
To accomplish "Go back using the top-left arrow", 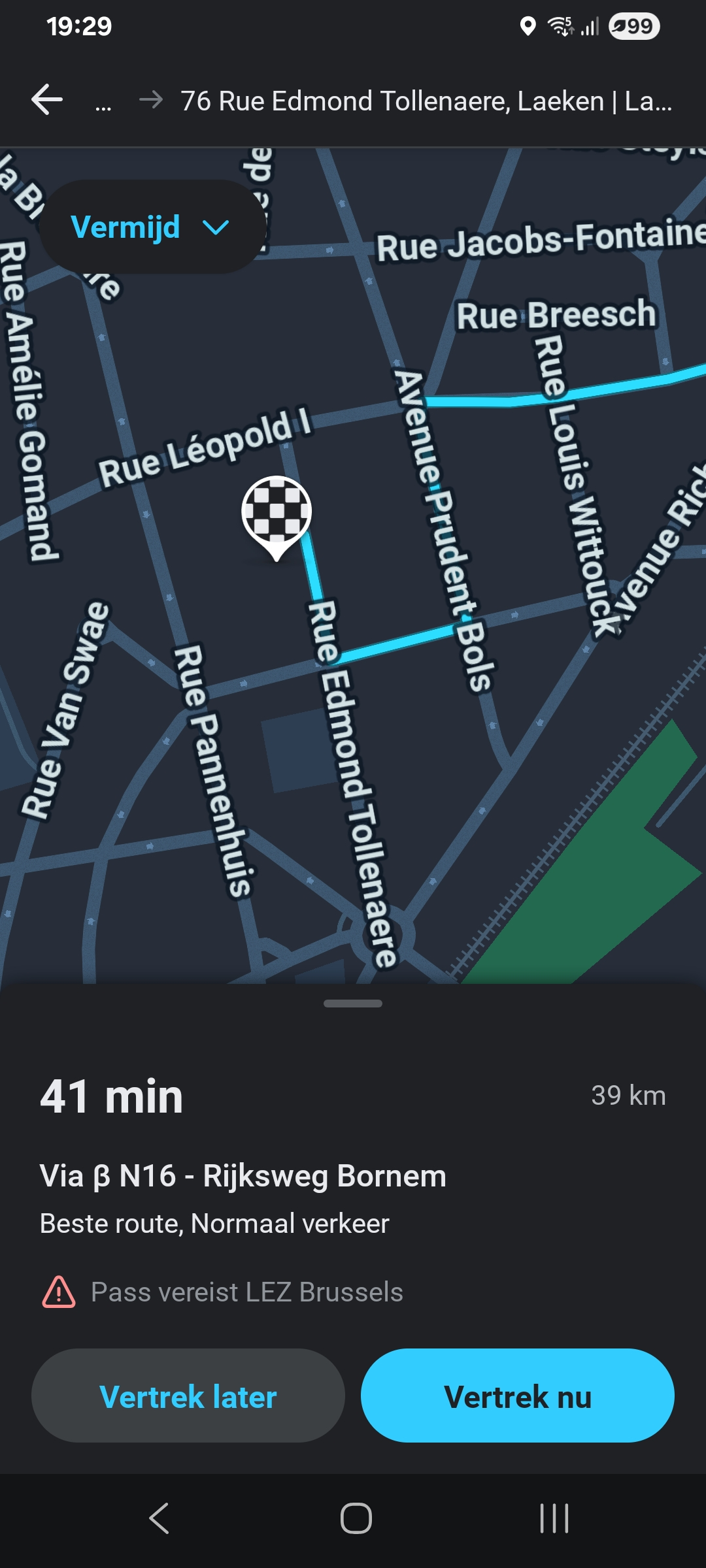I will [x=47, y=100].
